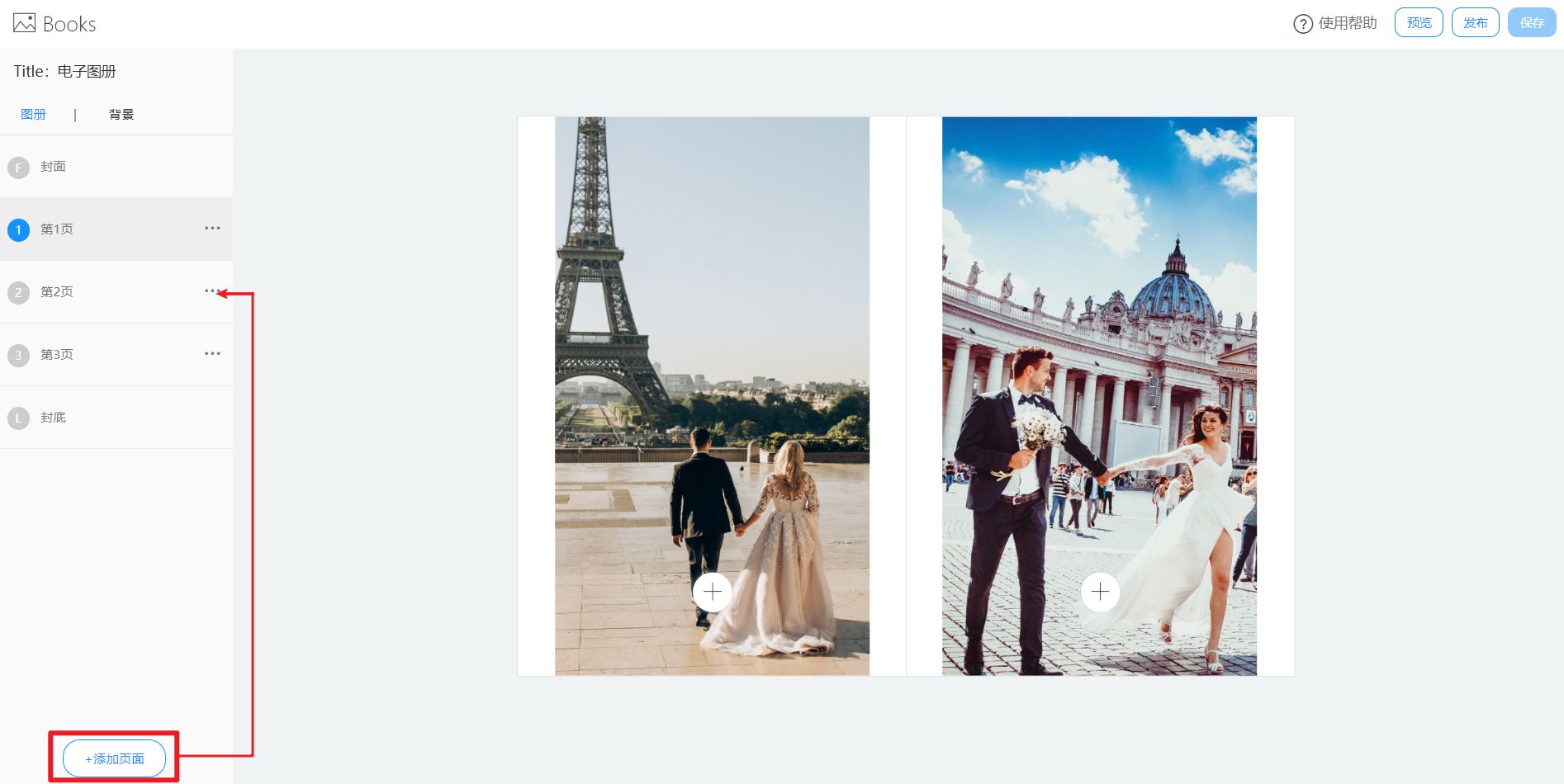
Task: Select the 封面 cover page
Action: (53, 167)
